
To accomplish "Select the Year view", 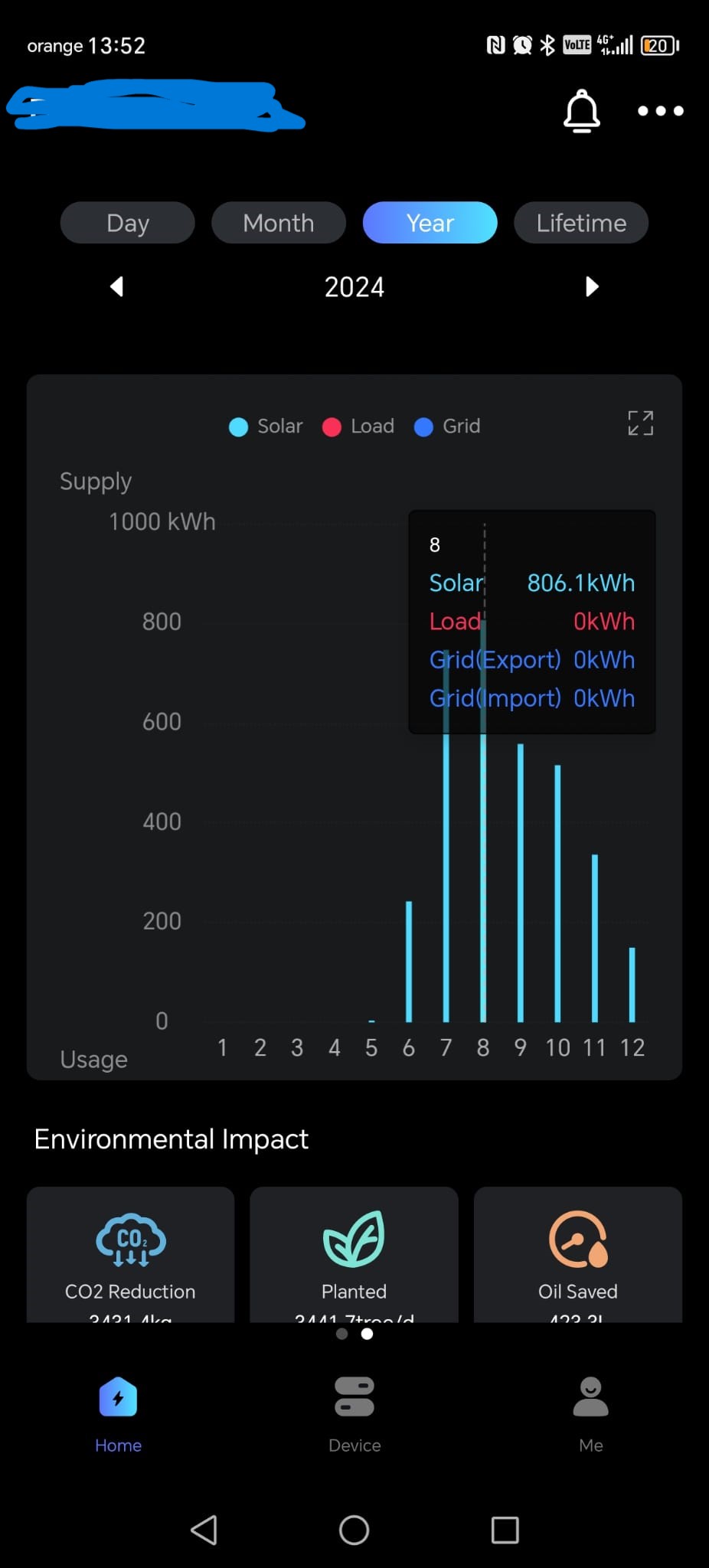I will (430, 223).
